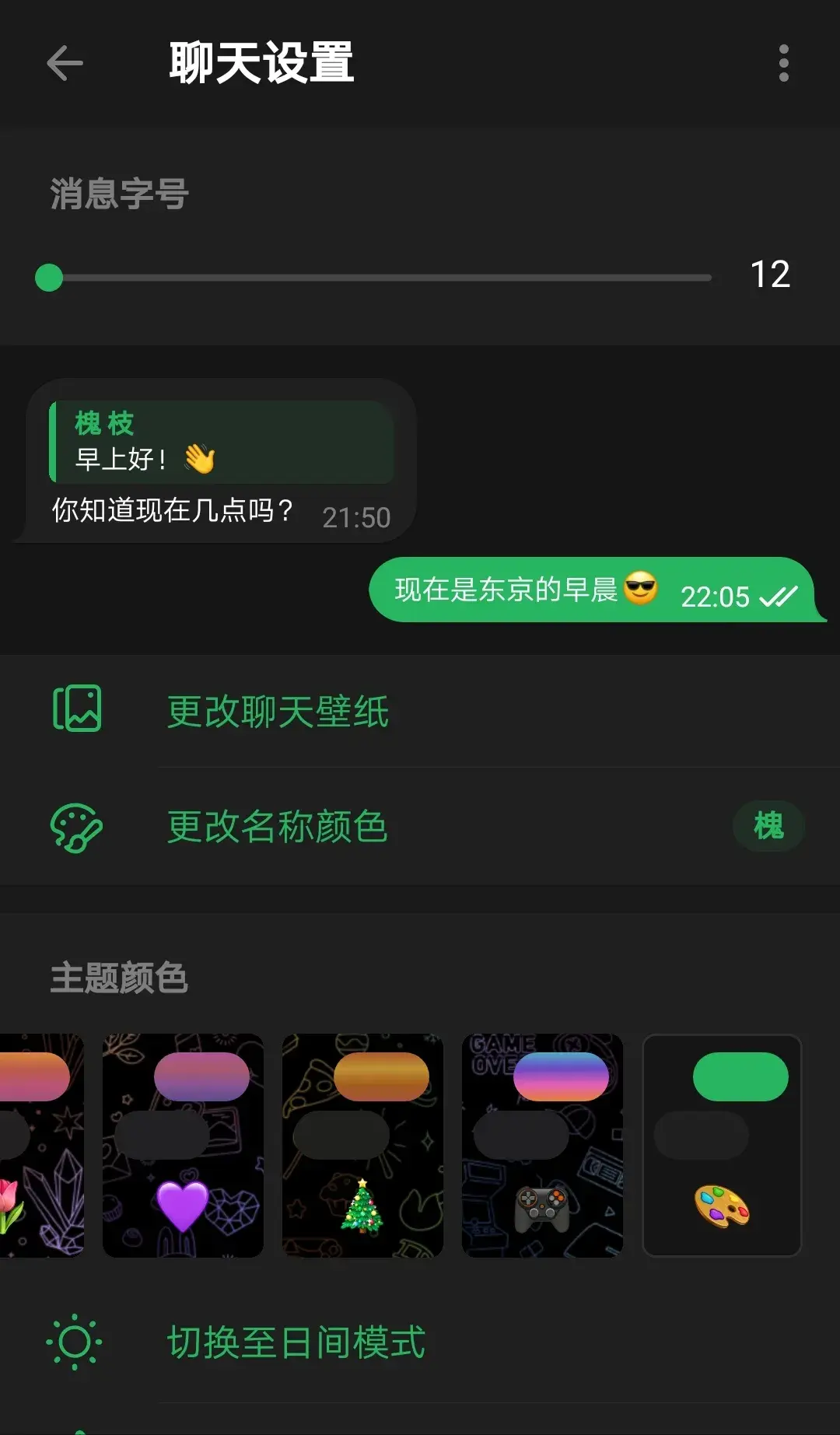The height and width of the screenshot is (1435, 840).
Task: Open 更改聊天壁纸 option
Action: pyautogui.click(x=278, y=711)
